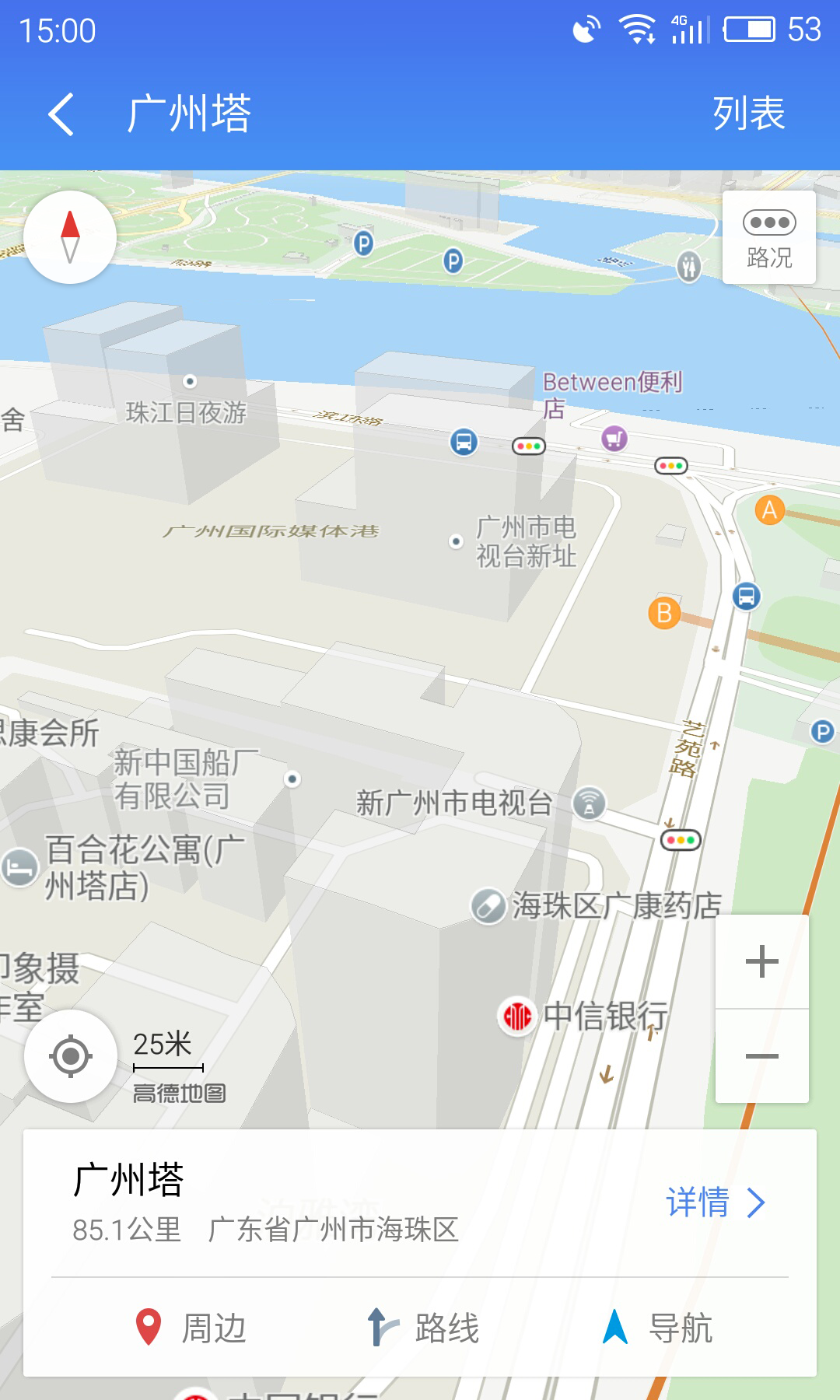Viewport: 840px width, 1400px height.
Task: Zoom in with the plus button
Action: 761,961
